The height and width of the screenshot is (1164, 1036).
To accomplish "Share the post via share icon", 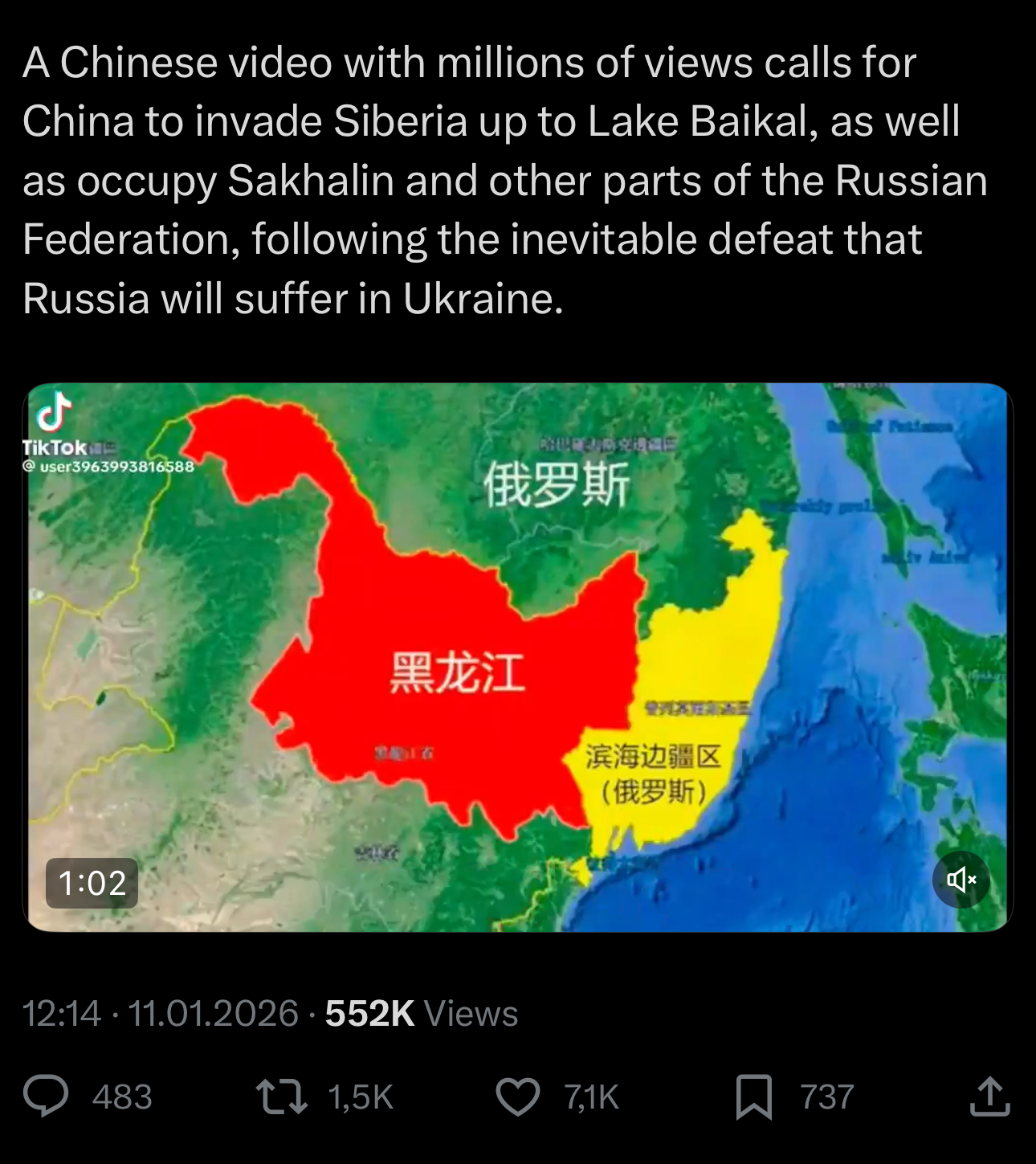I will click(x=989, y=1097).
